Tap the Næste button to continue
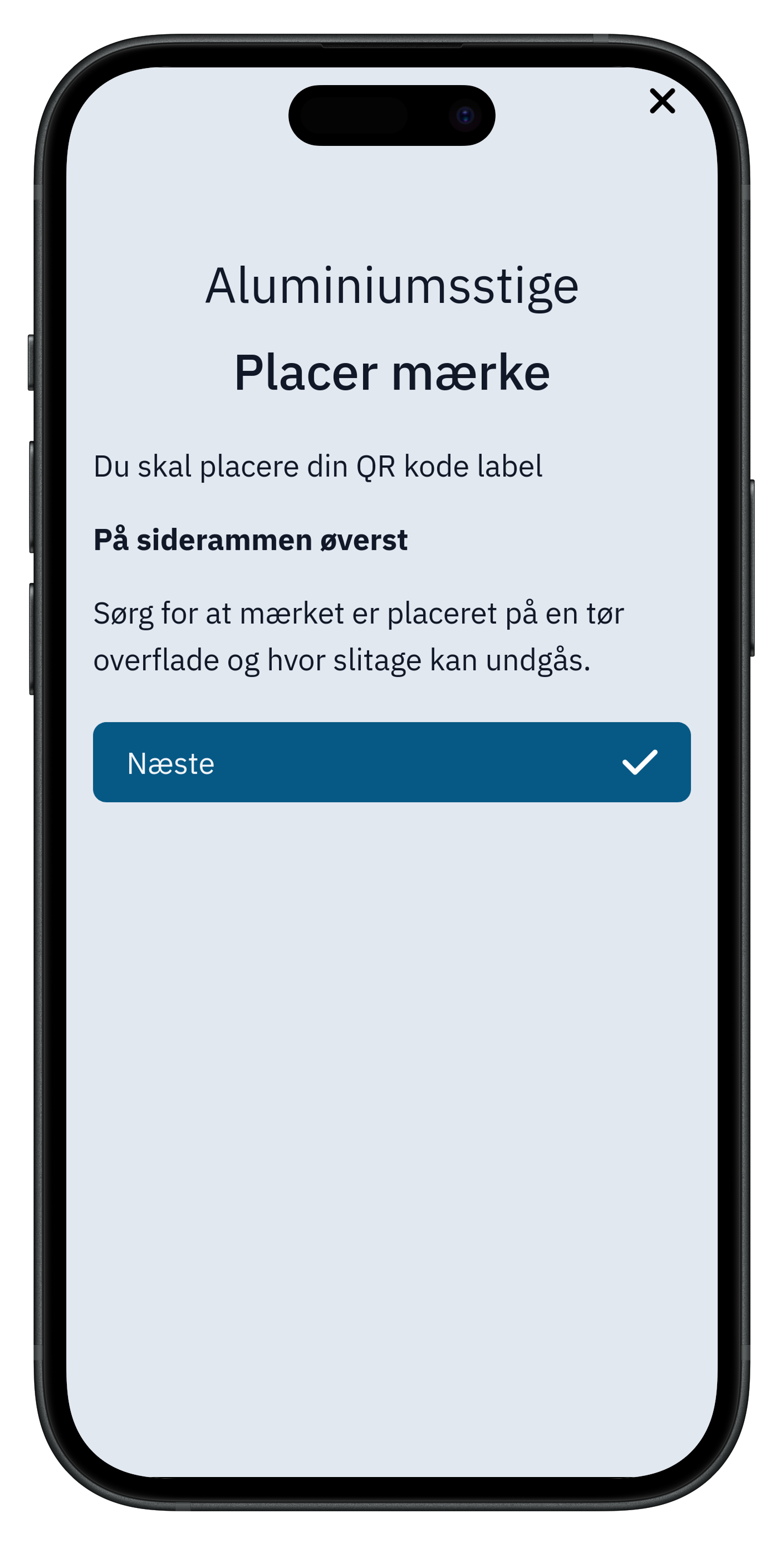784x1545 pixels. (392, 763)
